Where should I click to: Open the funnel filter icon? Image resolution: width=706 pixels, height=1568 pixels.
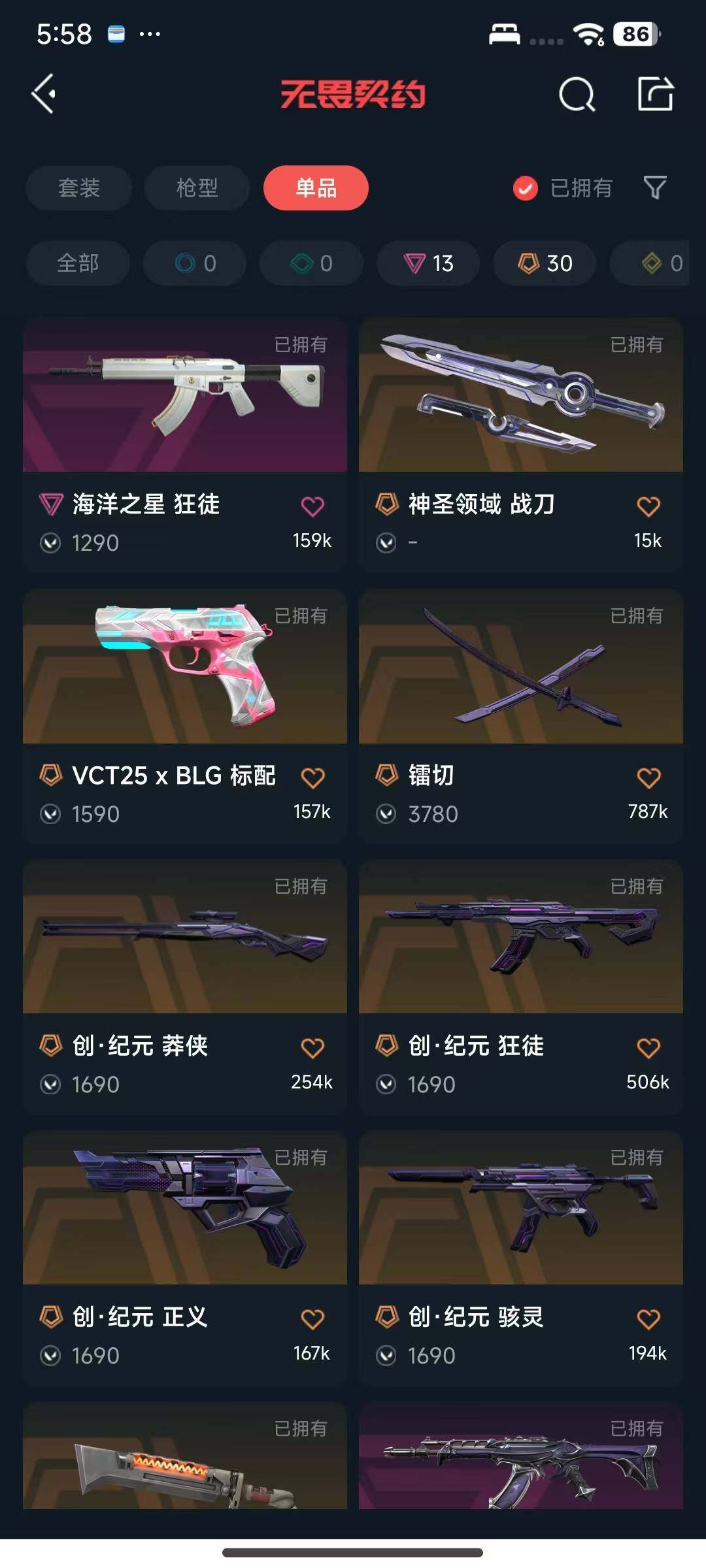coord(655,188)
